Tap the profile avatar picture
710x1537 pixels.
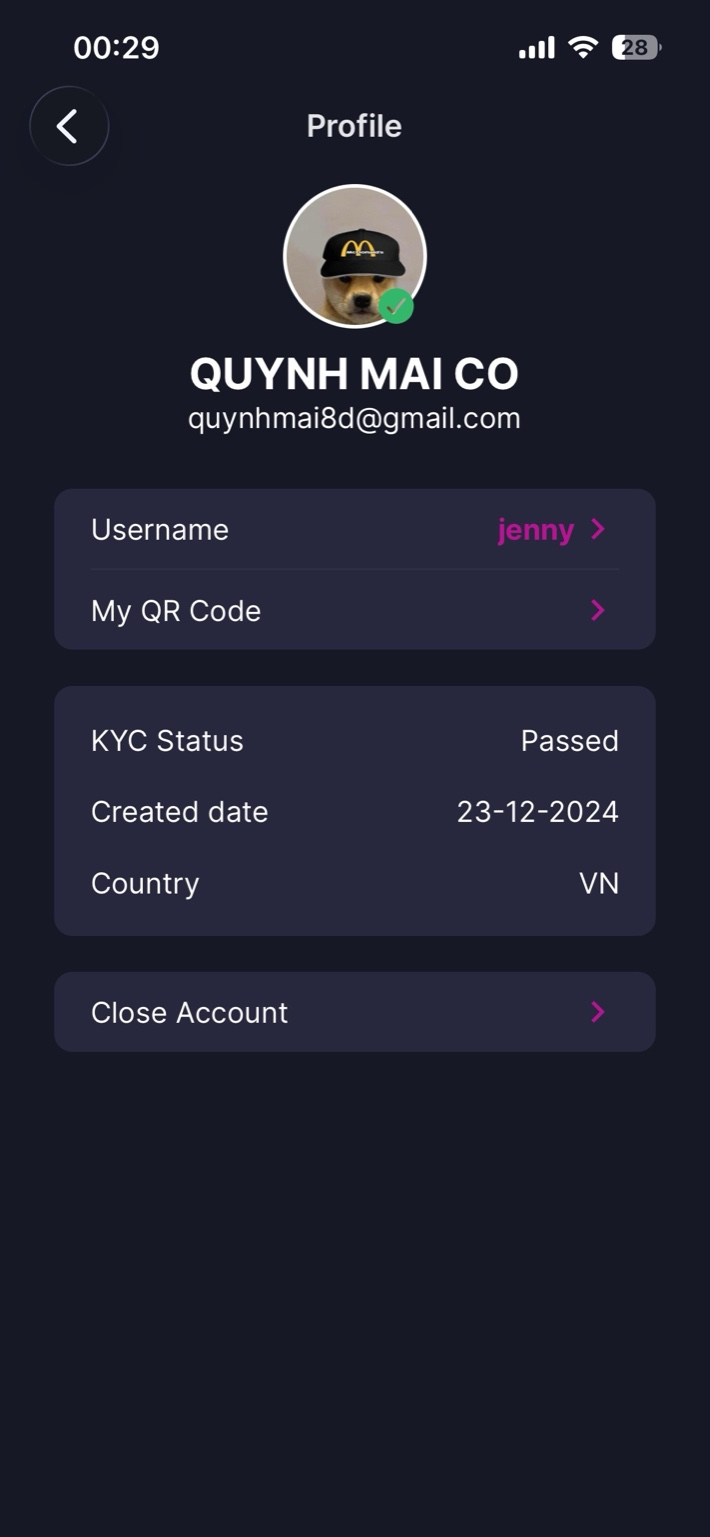354,256
